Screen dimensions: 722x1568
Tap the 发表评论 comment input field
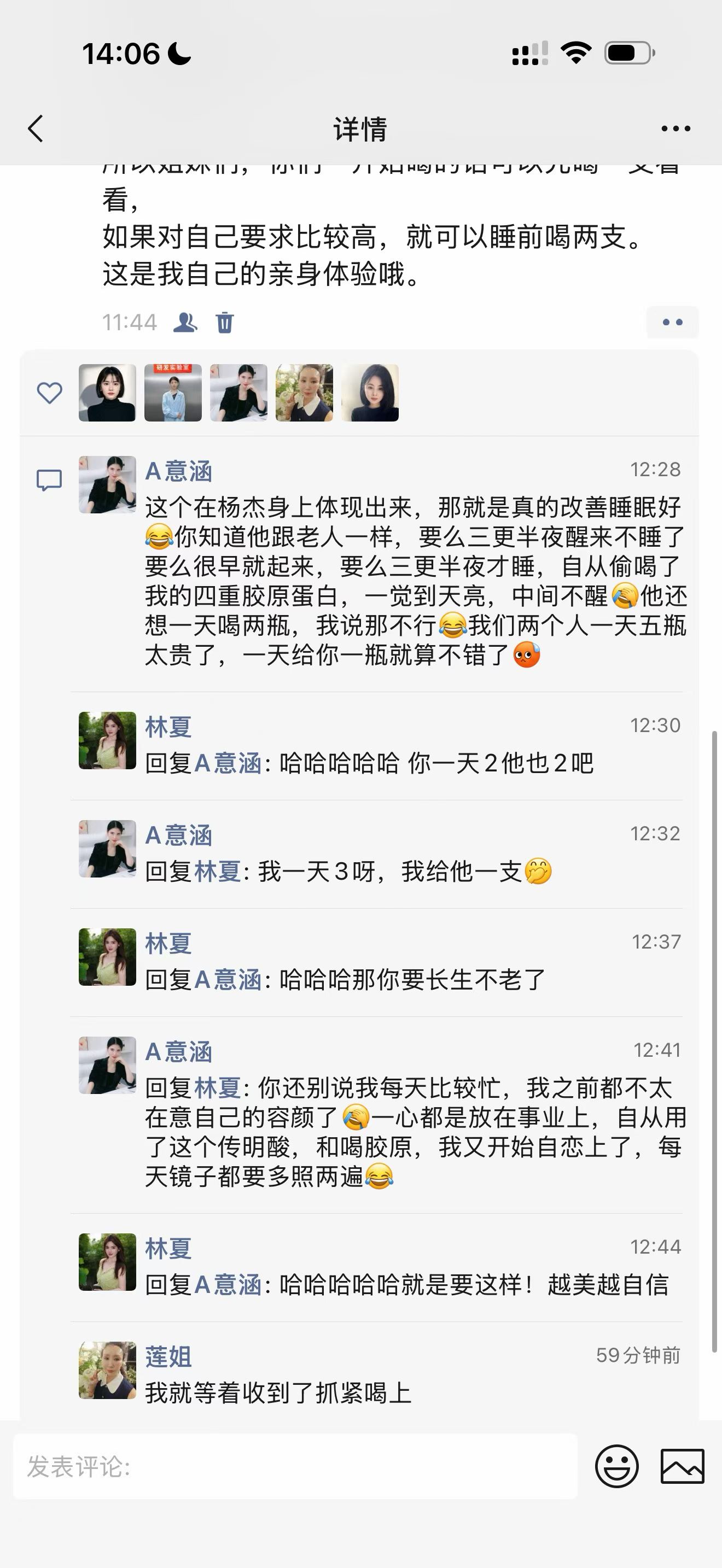[x=295, y=1466]
